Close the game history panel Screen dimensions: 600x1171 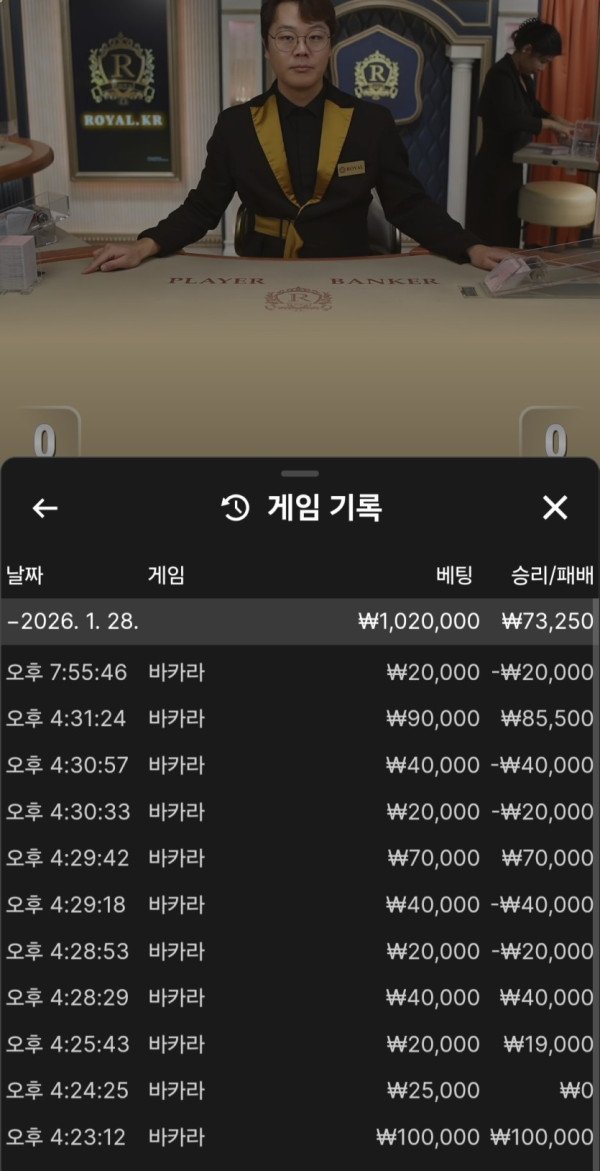pos(555,508)
